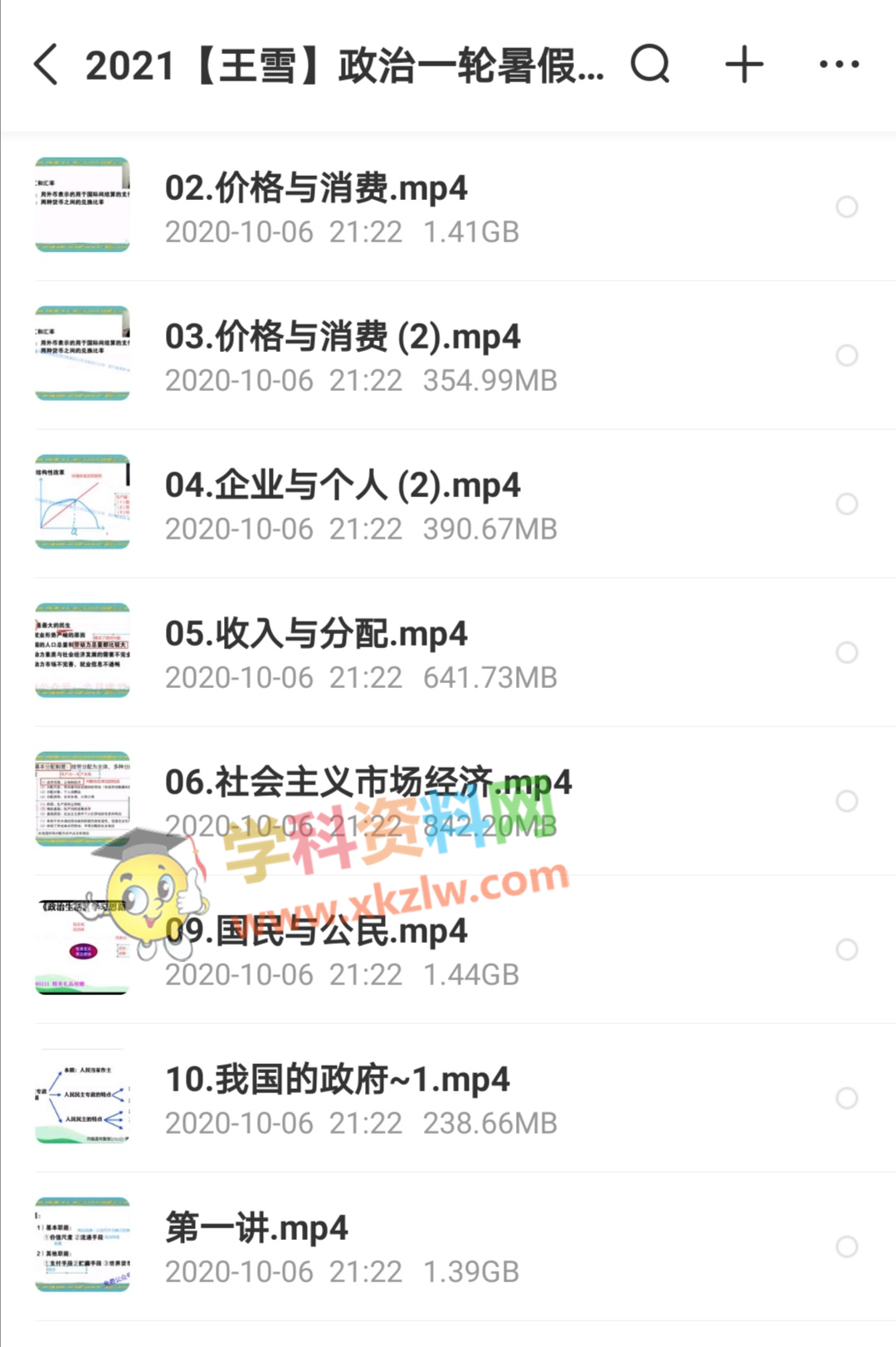Viewport: 896px width, 1347px height.
Task: Open search in this folder
Action: tap(650, 64)
